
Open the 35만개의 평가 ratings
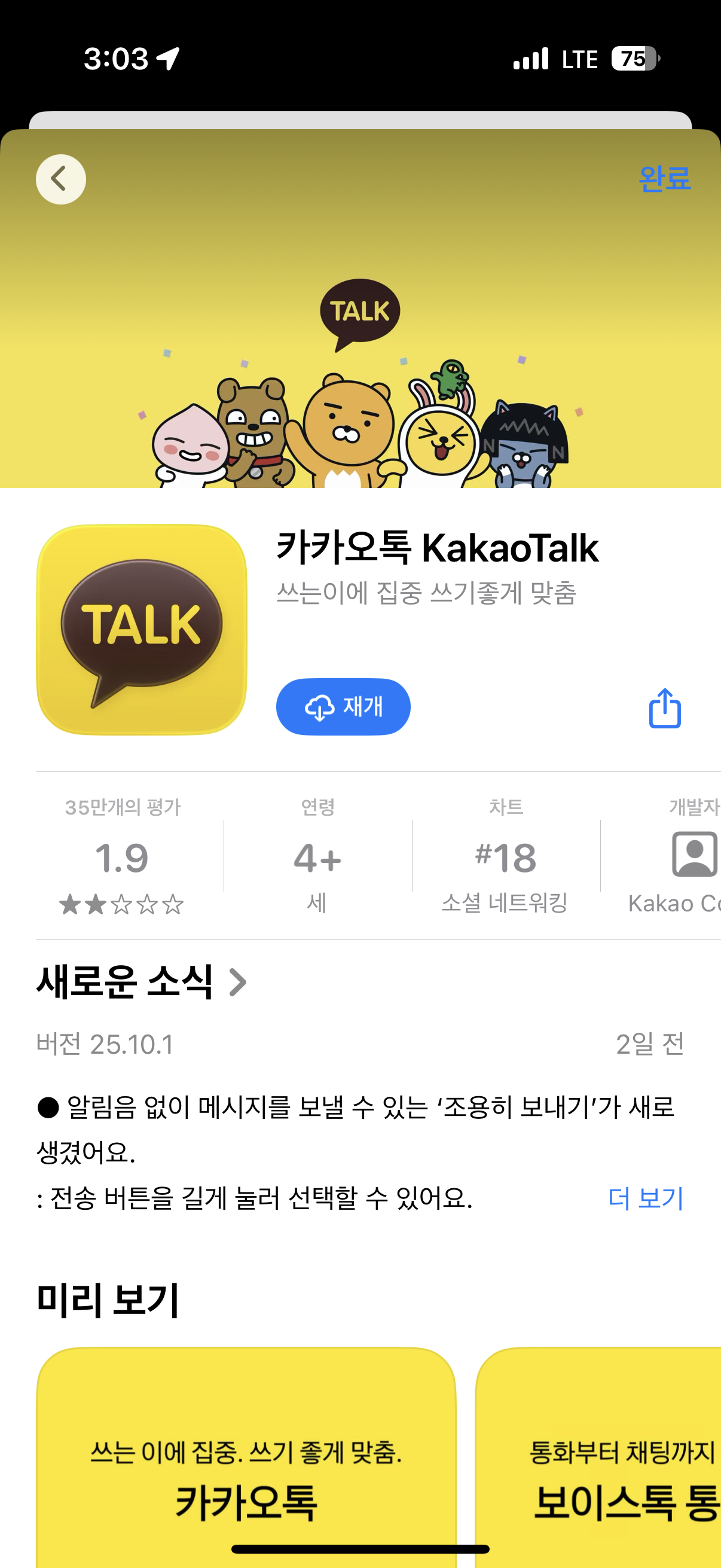123,857
